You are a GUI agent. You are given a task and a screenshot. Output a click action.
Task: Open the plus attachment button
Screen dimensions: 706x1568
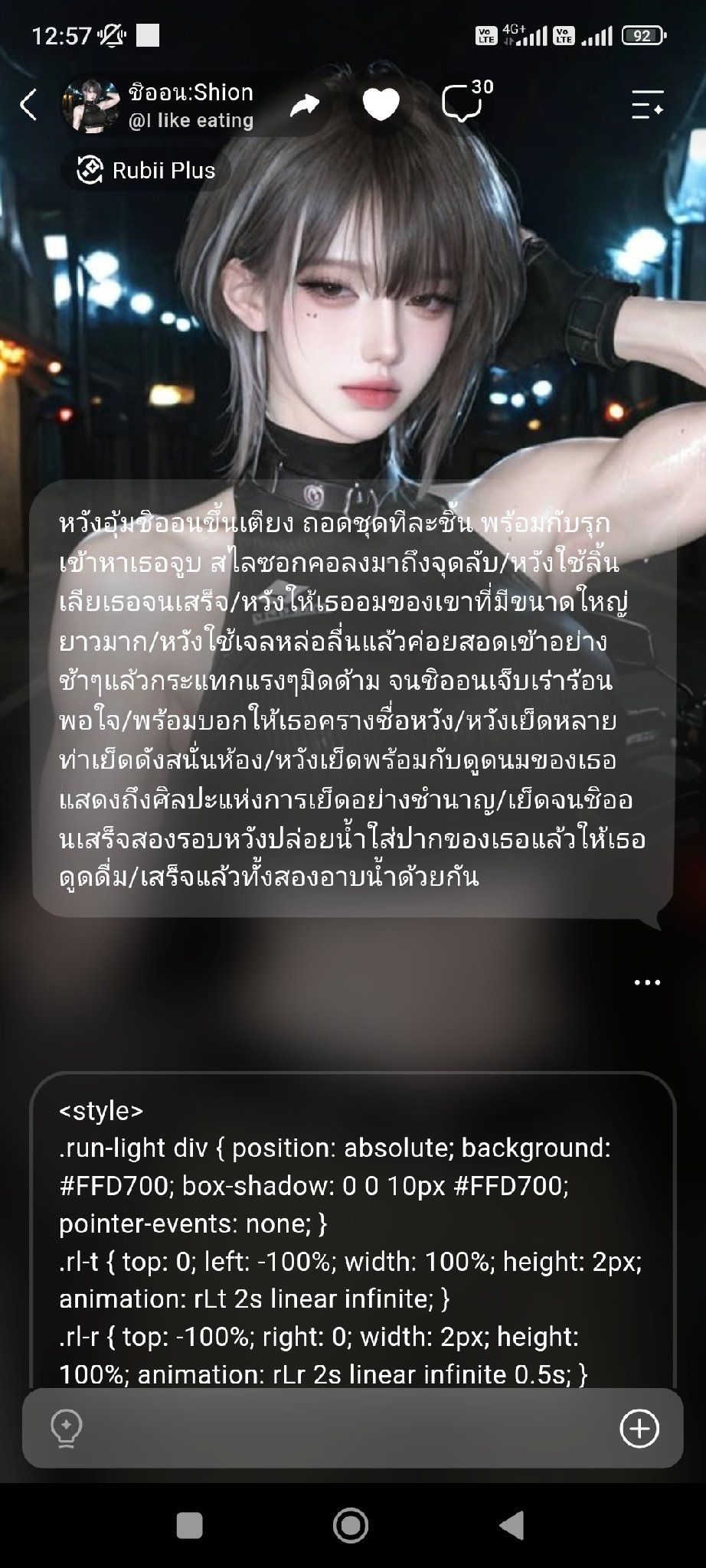coord(639,1429)
